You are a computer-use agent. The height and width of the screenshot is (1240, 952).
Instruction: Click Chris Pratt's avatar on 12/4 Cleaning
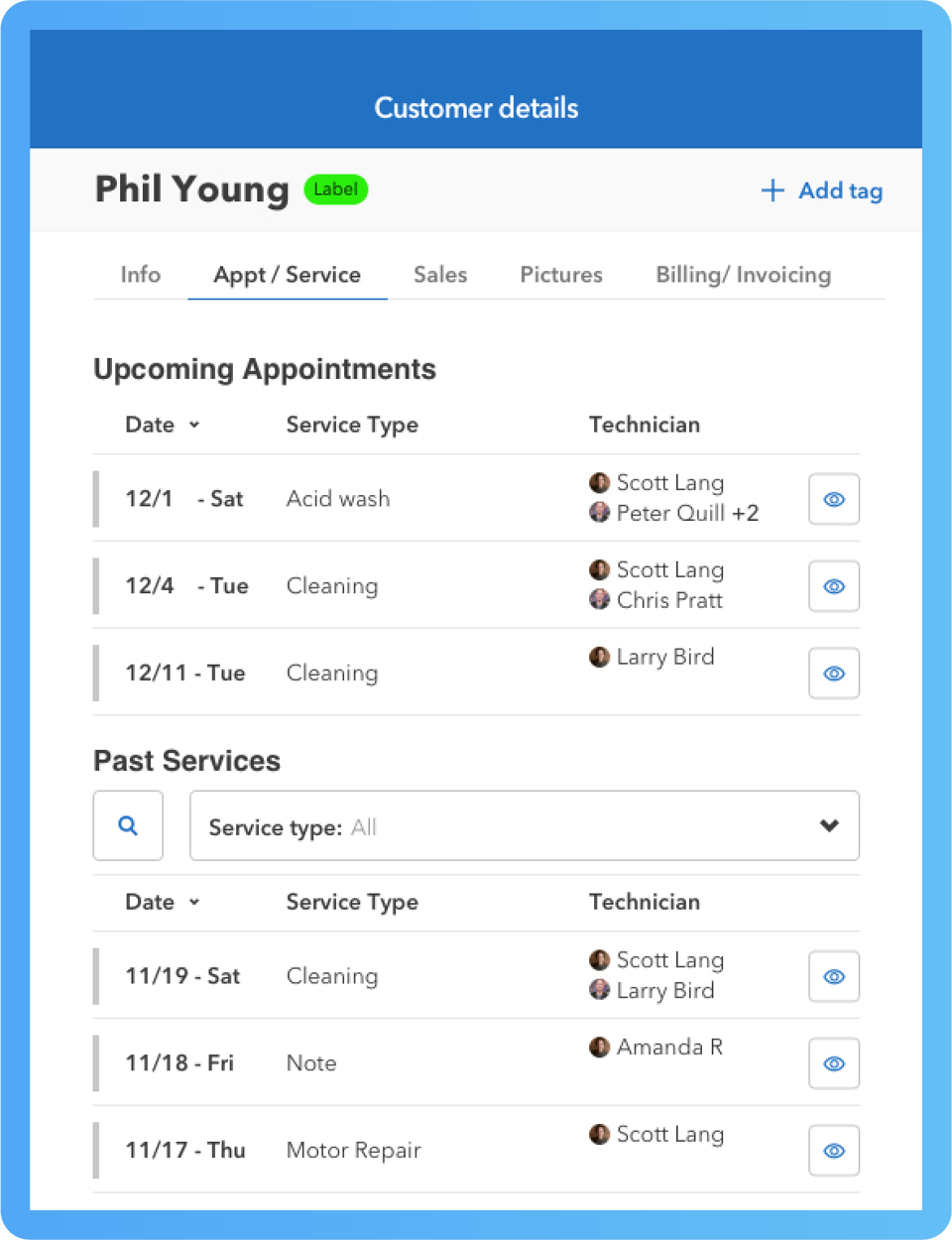pos(599,601)
